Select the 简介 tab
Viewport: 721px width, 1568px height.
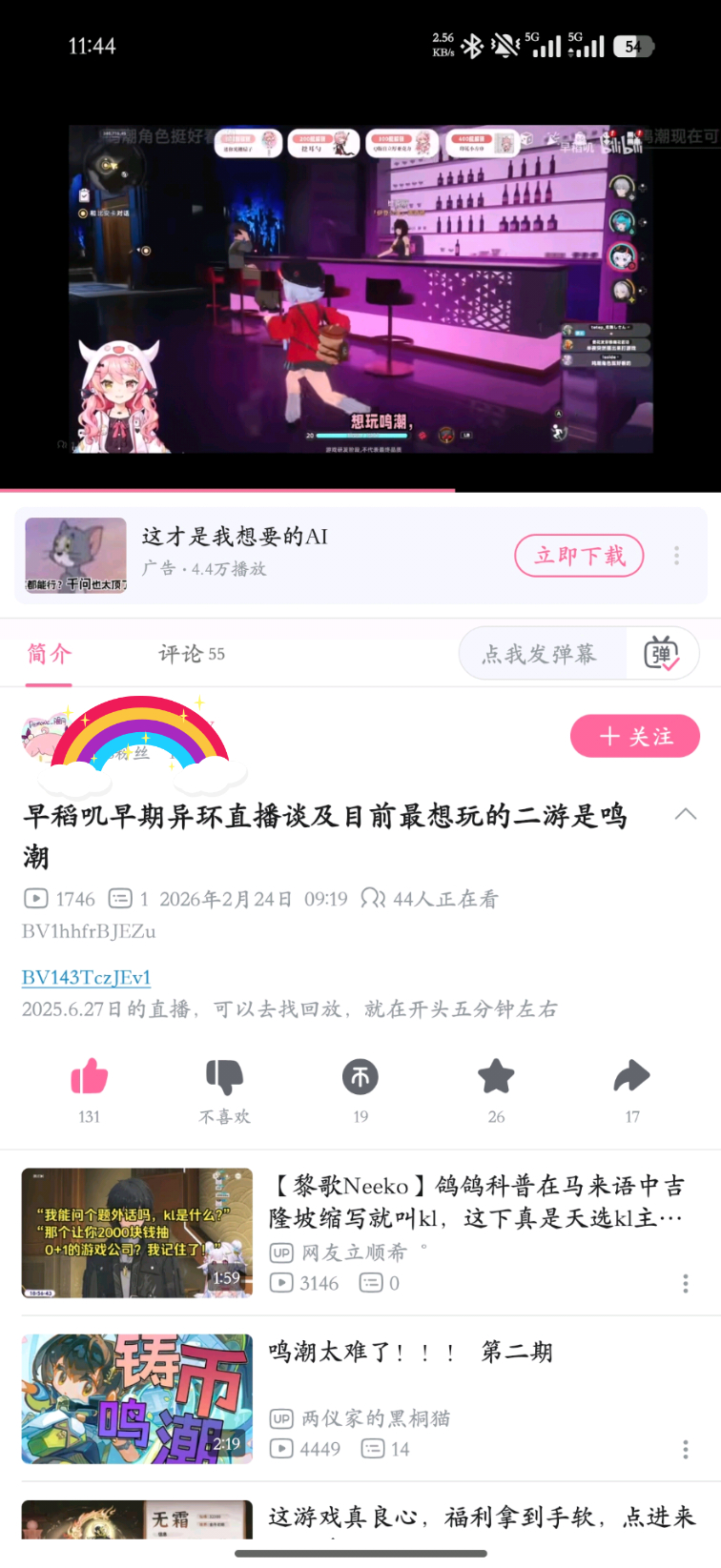tap(49, 654)
